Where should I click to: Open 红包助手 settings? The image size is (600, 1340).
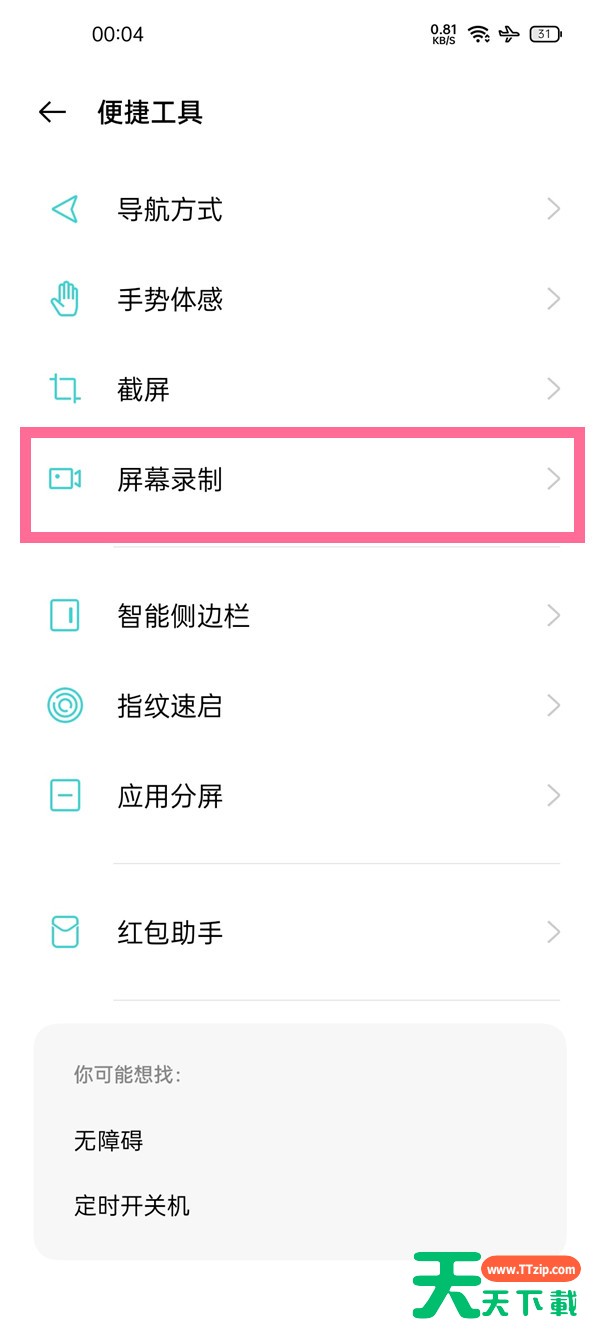tap(300, 933)
